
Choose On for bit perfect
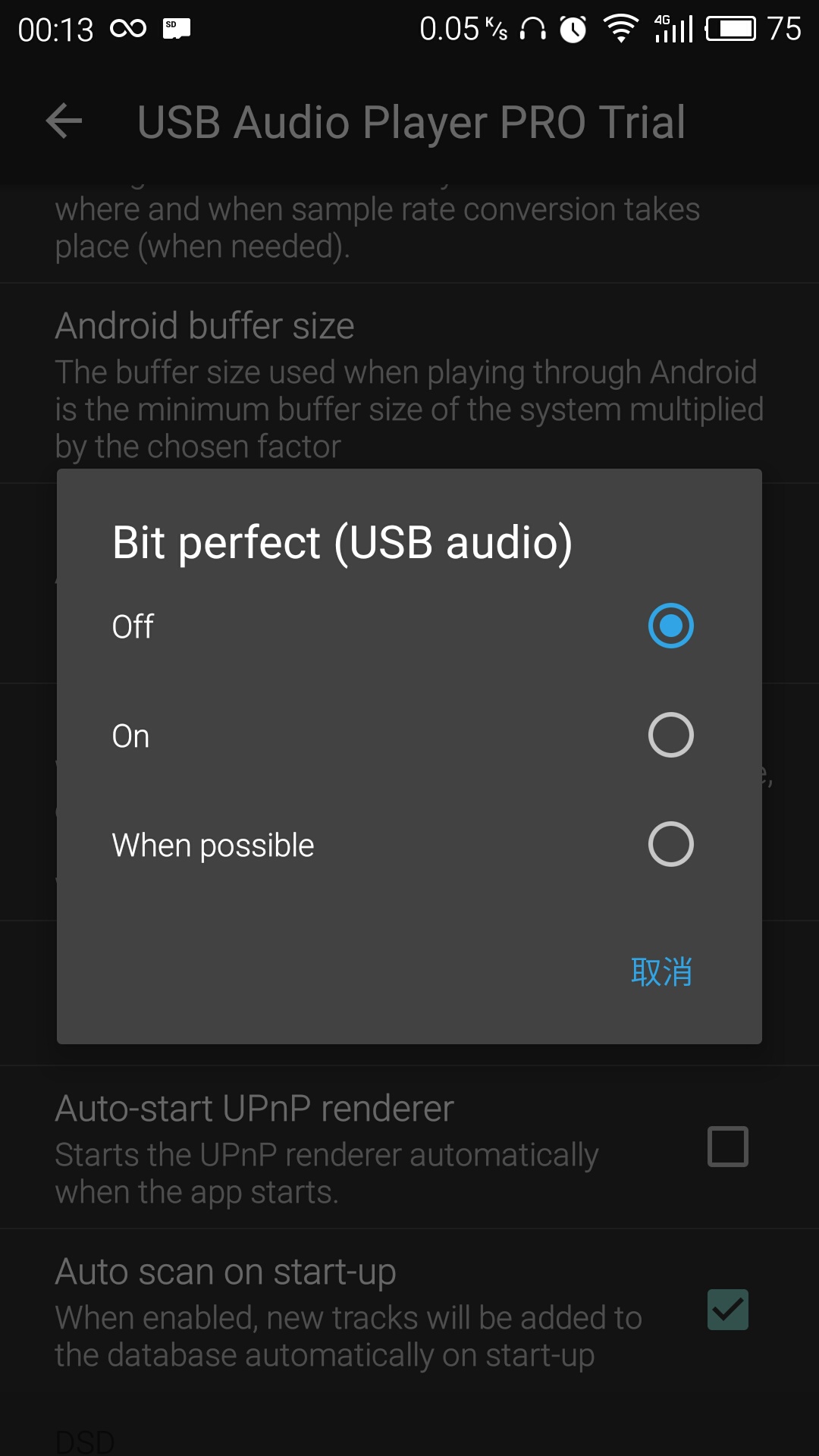pos(670,735)
